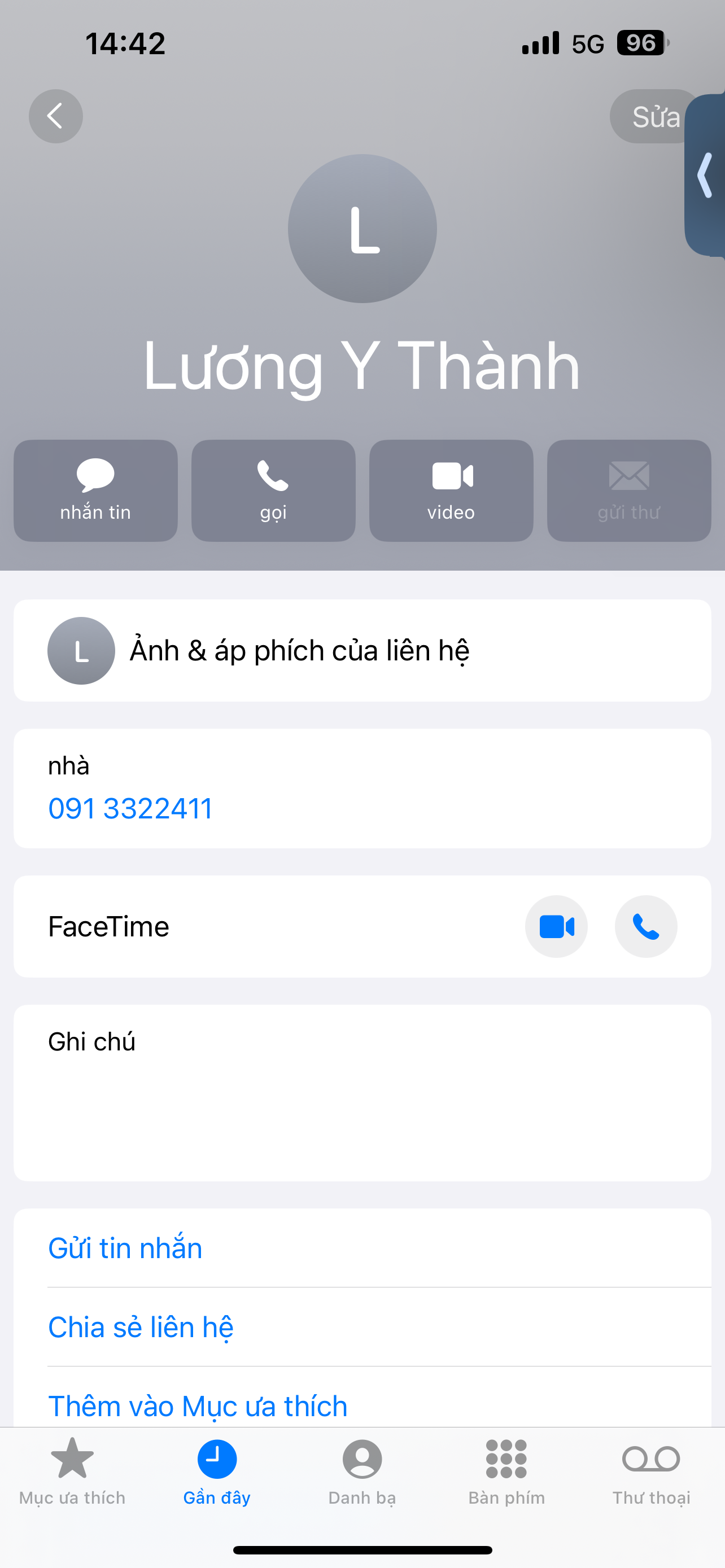
Task: Tap Thêm vào Mục ưa thích
Action: [198, 1405]
